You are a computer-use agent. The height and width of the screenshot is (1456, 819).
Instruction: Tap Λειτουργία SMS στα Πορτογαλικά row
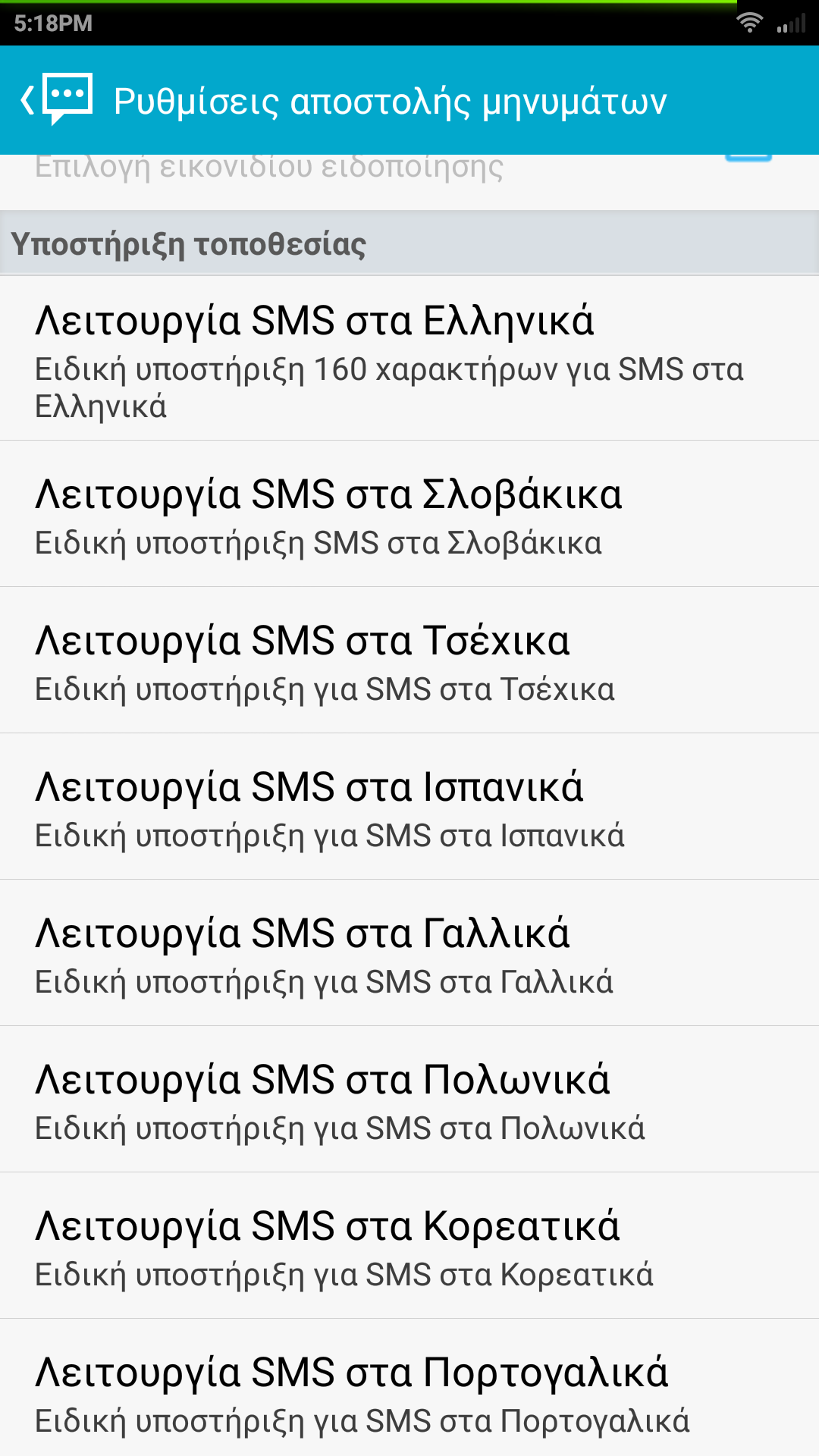click(409, 1392)
